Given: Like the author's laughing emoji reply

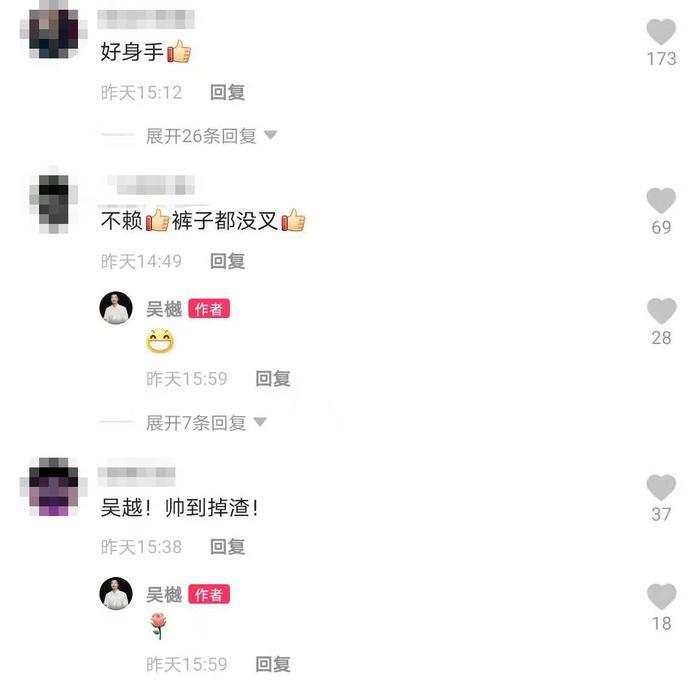Looking at the screenshot, I should 661,311.
